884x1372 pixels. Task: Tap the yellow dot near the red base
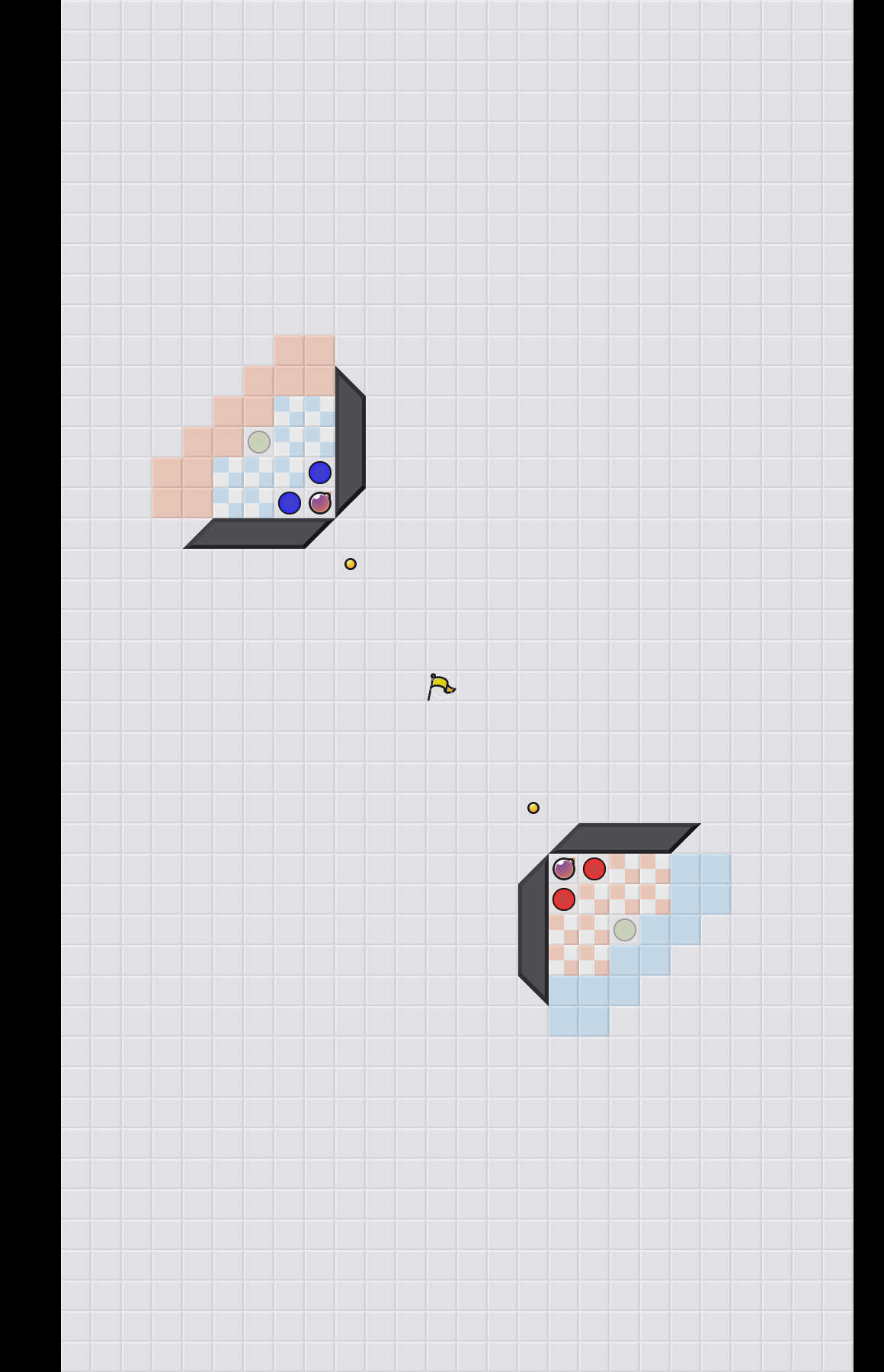point(533,808)
